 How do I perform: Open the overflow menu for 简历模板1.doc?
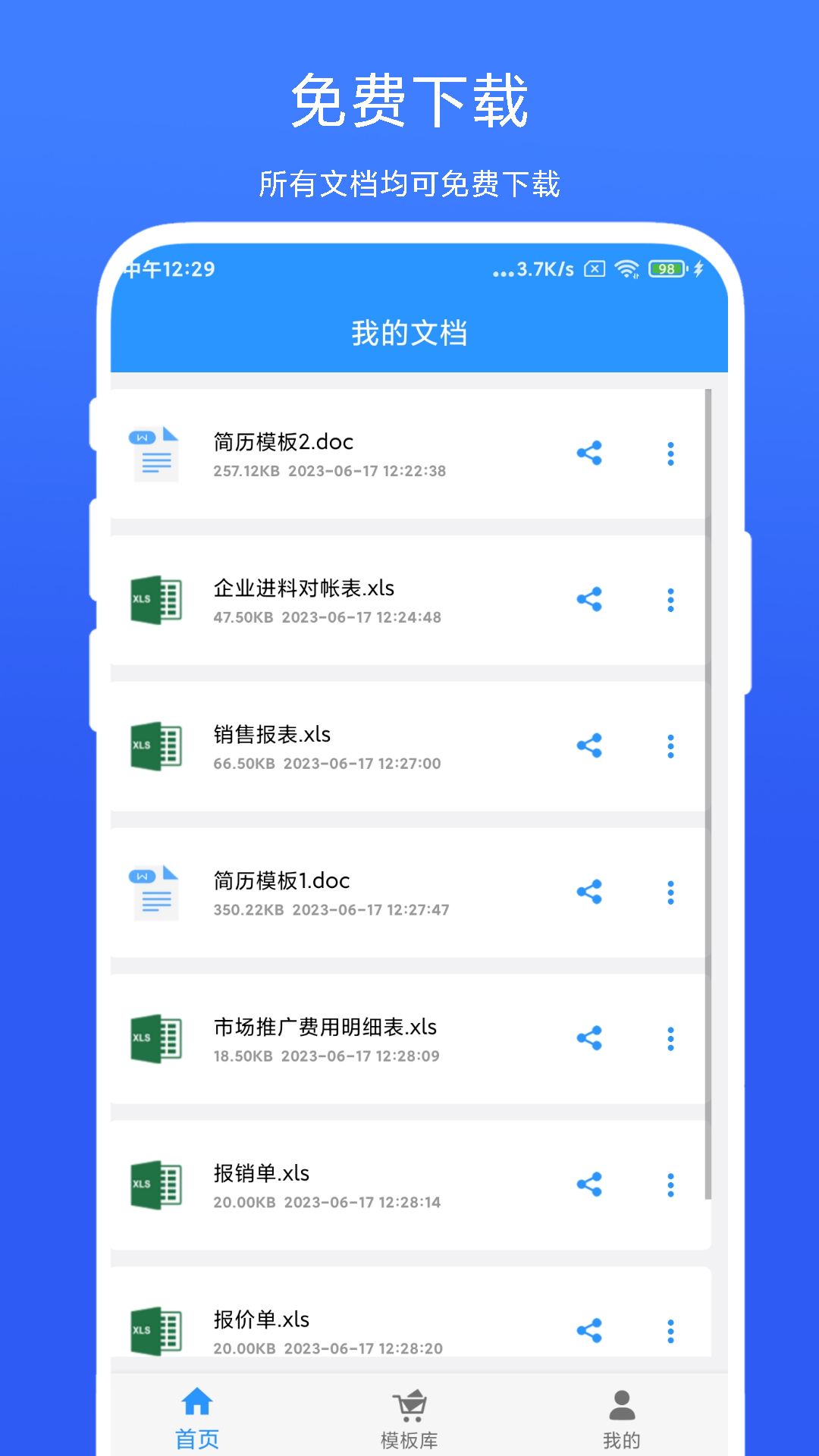(670, 893)
